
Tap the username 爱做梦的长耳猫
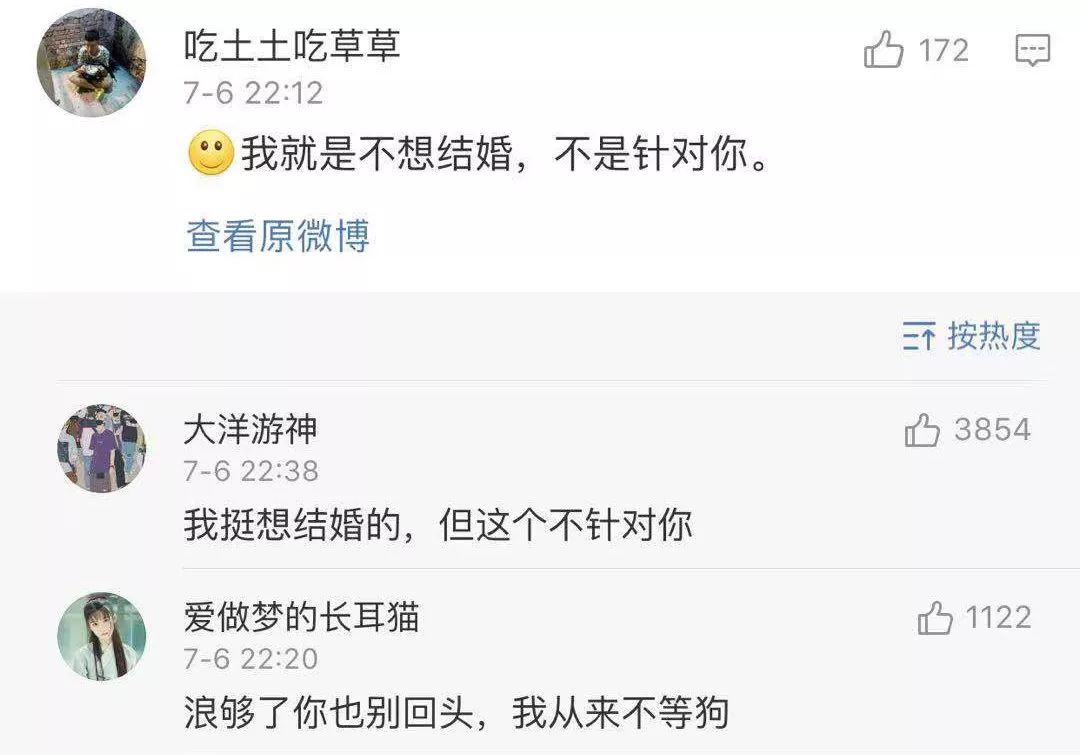(x=301, y=618)
